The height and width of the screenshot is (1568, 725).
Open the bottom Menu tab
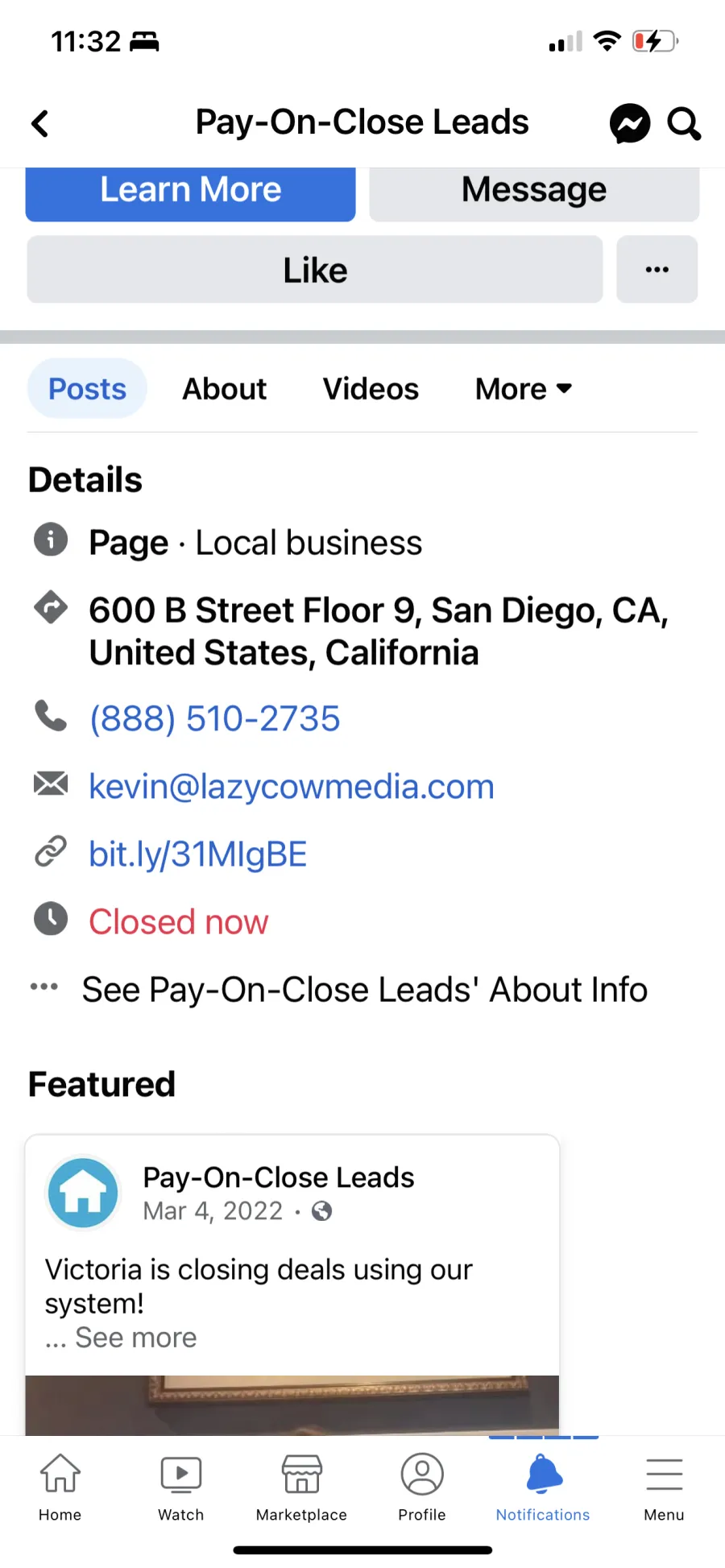664,1488
